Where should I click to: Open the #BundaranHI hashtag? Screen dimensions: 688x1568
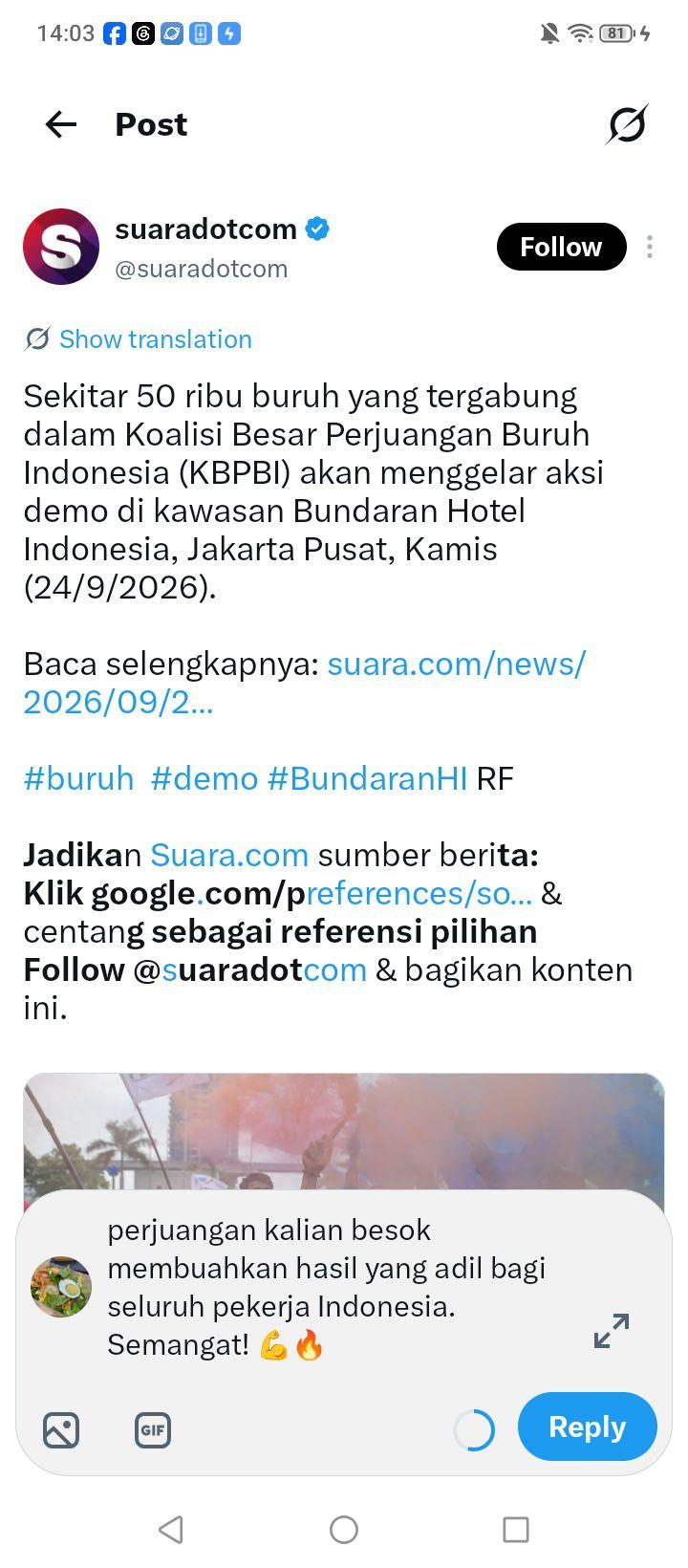click(368, 778)
